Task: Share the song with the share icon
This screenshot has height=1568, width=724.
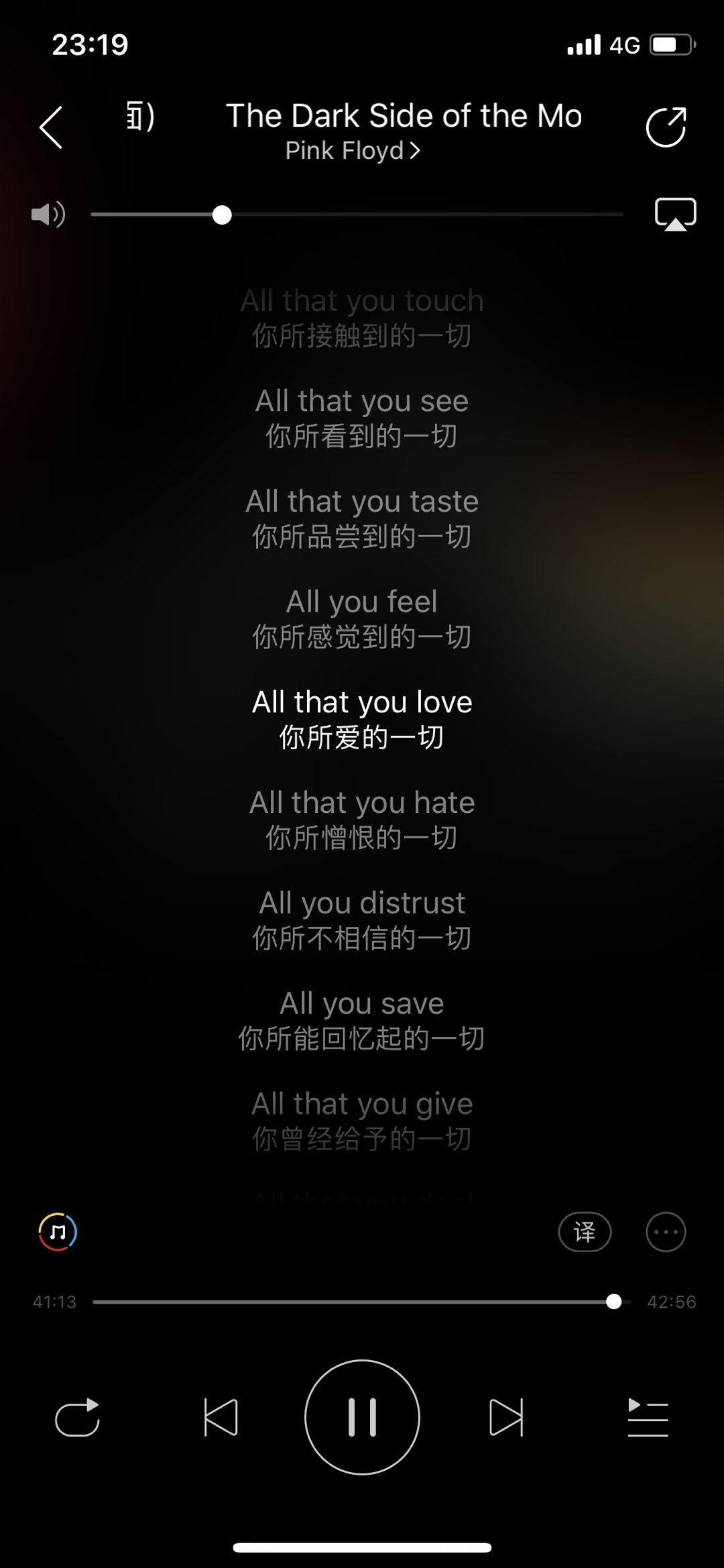Action: pos(666,127)
